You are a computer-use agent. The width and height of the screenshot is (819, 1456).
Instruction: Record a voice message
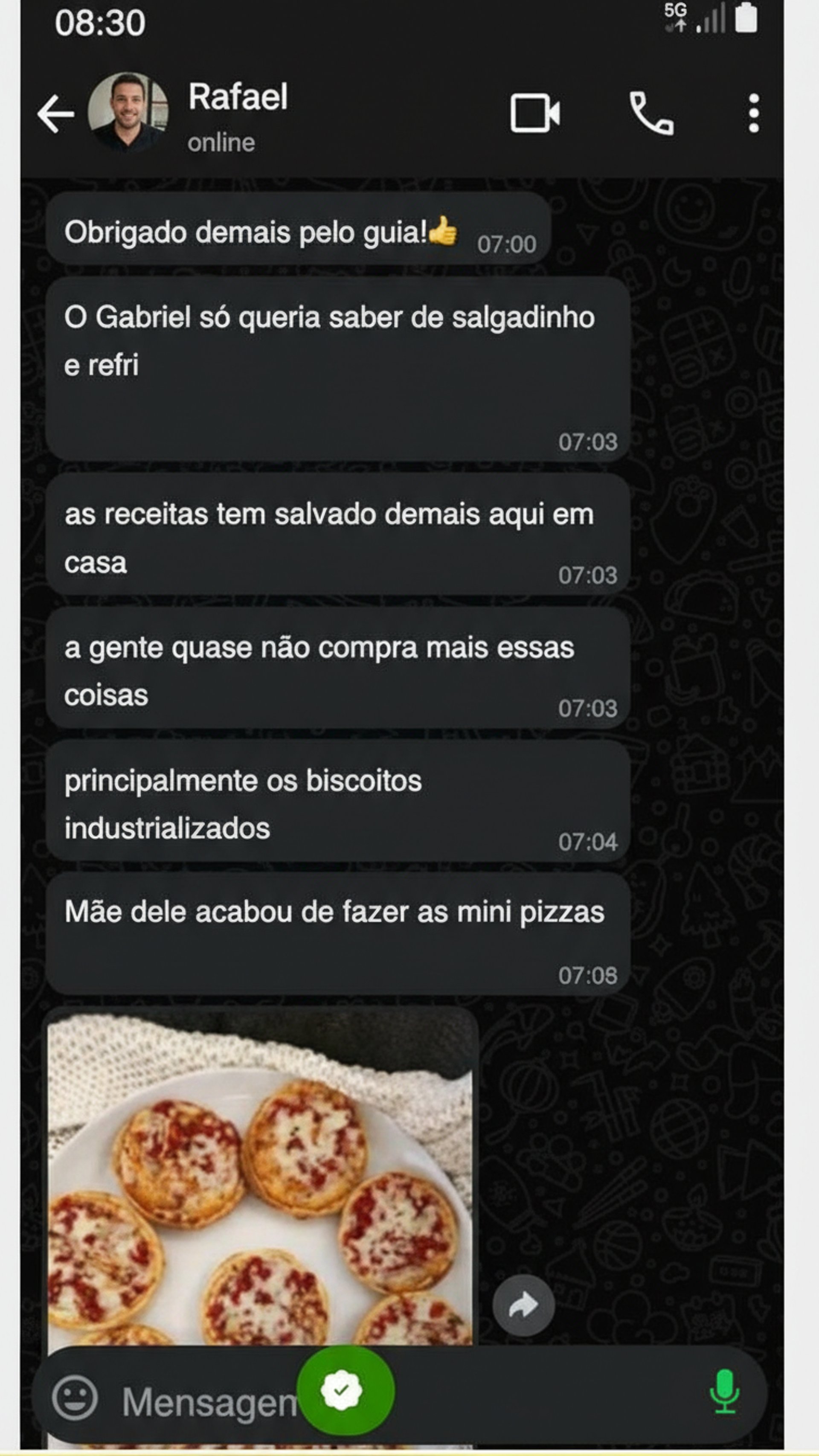click(724, 1392)
